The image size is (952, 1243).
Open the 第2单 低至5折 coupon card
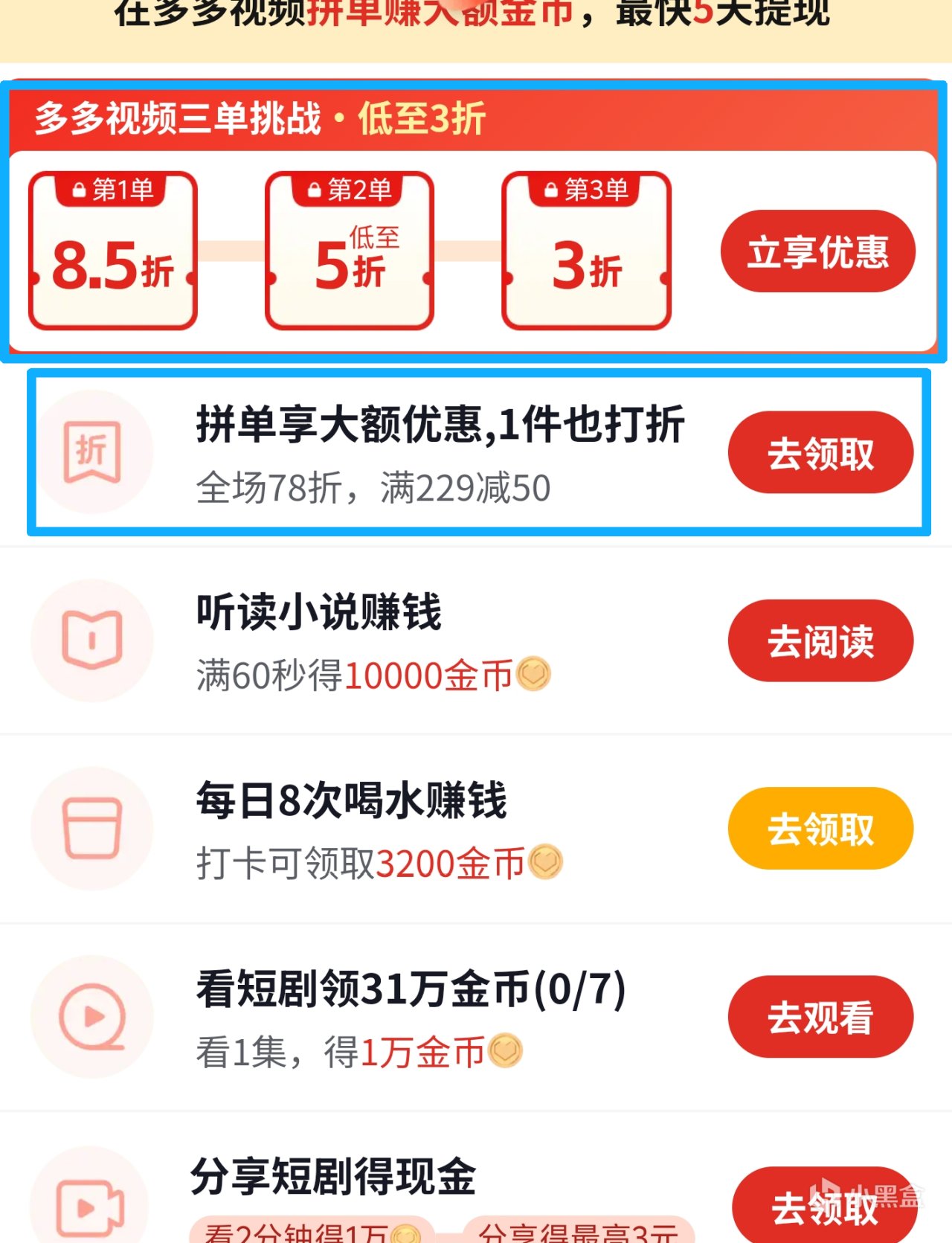coord(350,251)
